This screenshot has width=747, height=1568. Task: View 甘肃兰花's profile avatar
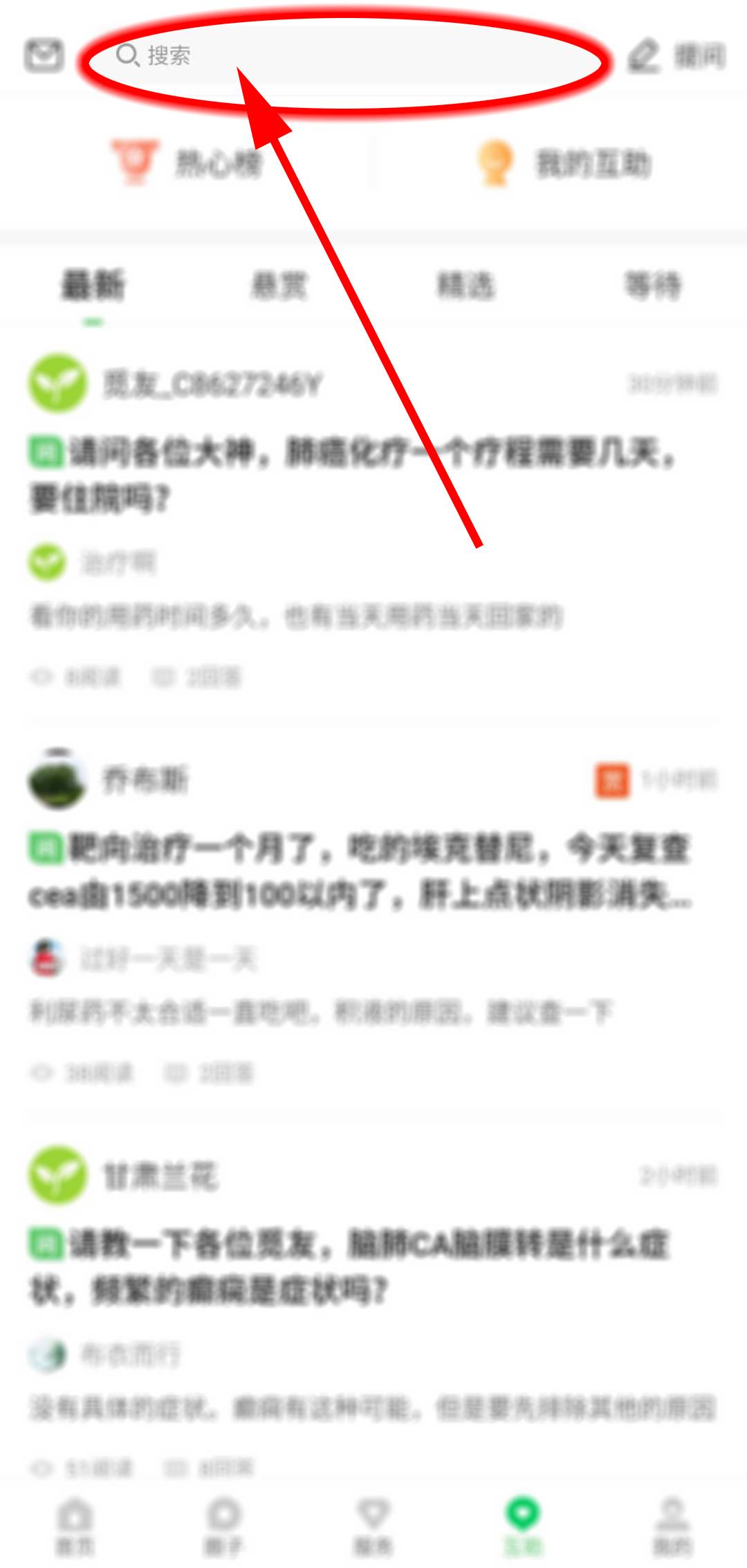coord(57,1176)
